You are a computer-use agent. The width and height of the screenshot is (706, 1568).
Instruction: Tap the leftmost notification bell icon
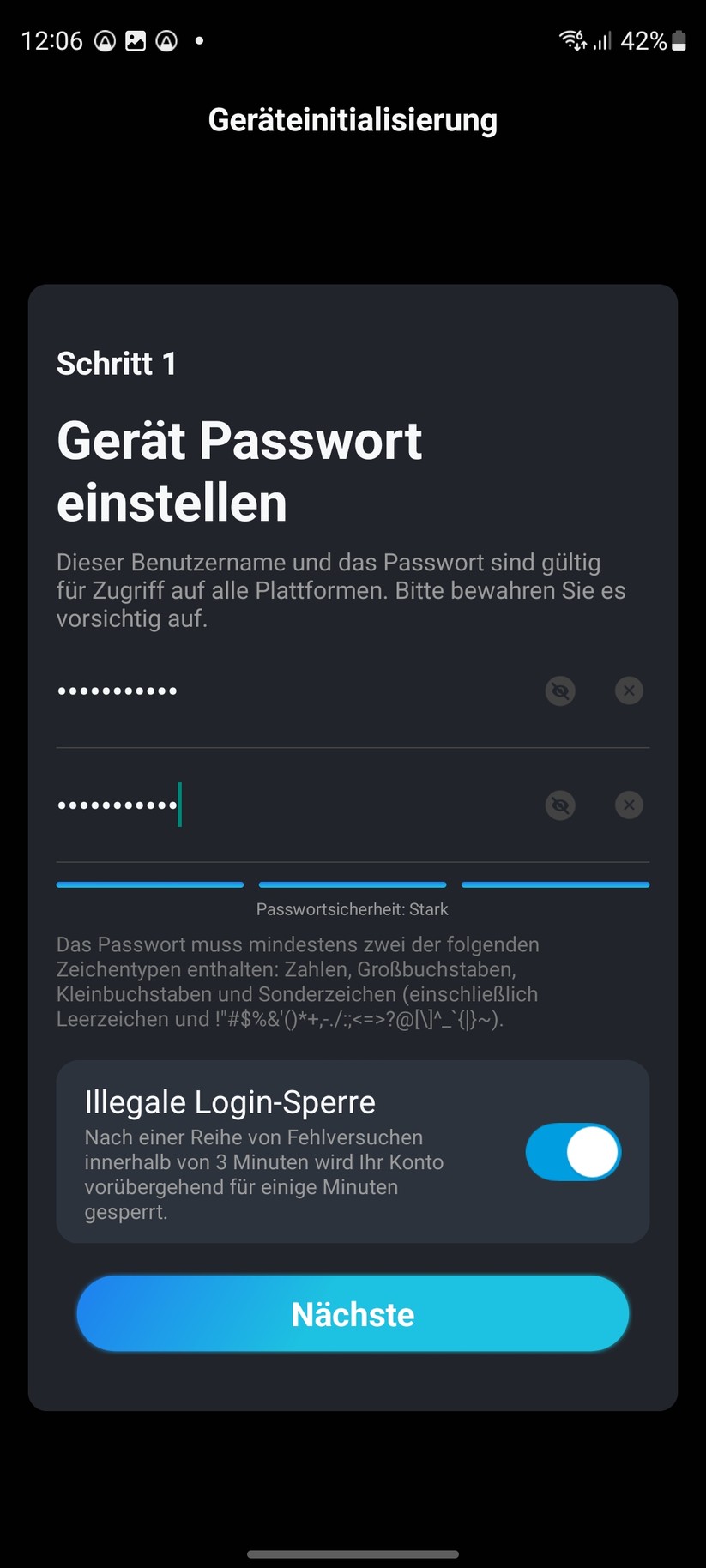click(104, 39)
